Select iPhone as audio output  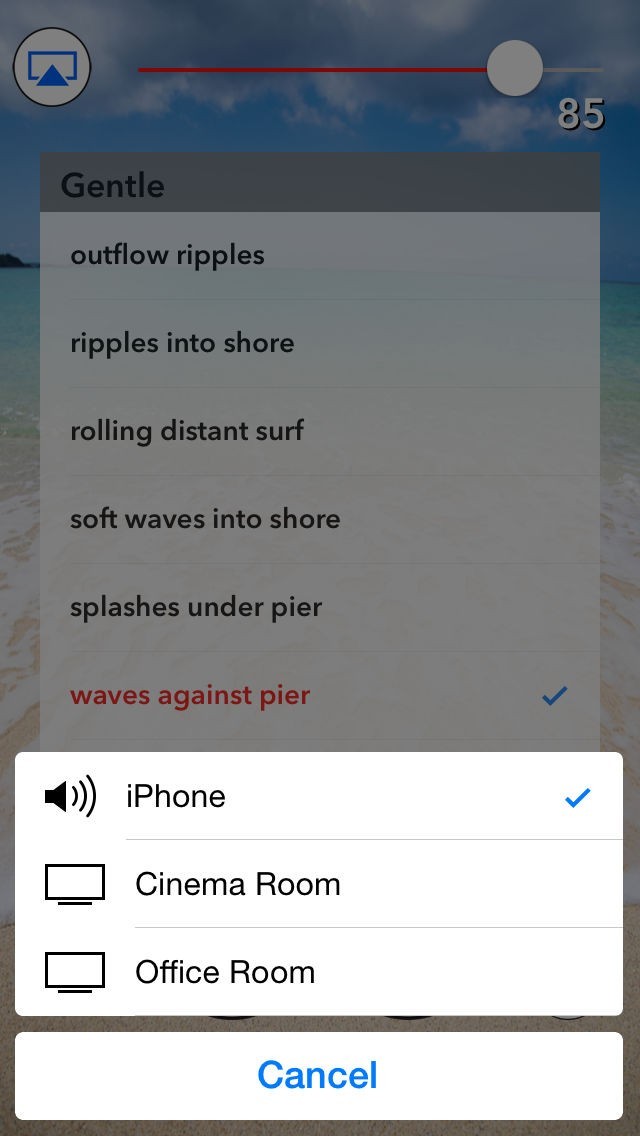319,796
